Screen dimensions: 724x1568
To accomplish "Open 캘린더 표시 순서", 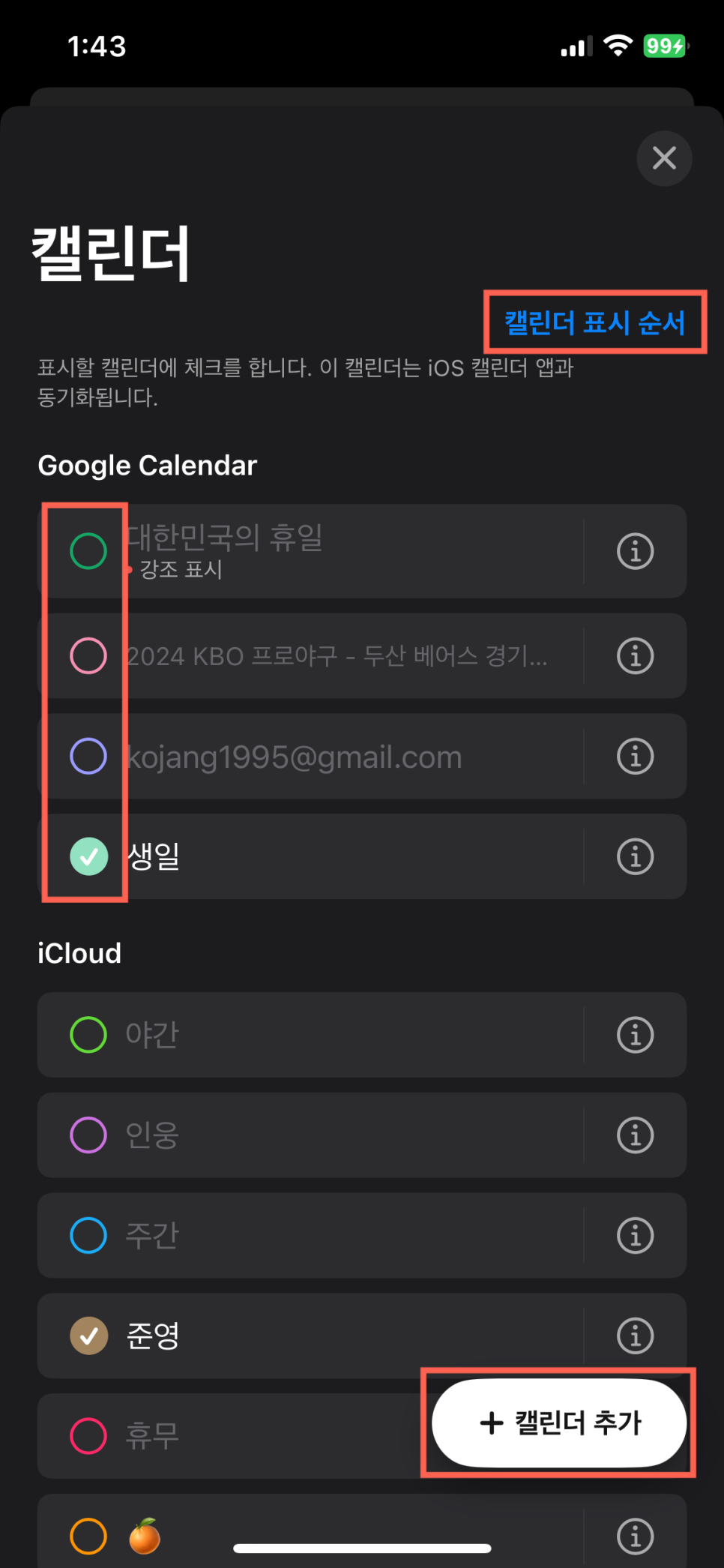I will [x=594, y=322].
